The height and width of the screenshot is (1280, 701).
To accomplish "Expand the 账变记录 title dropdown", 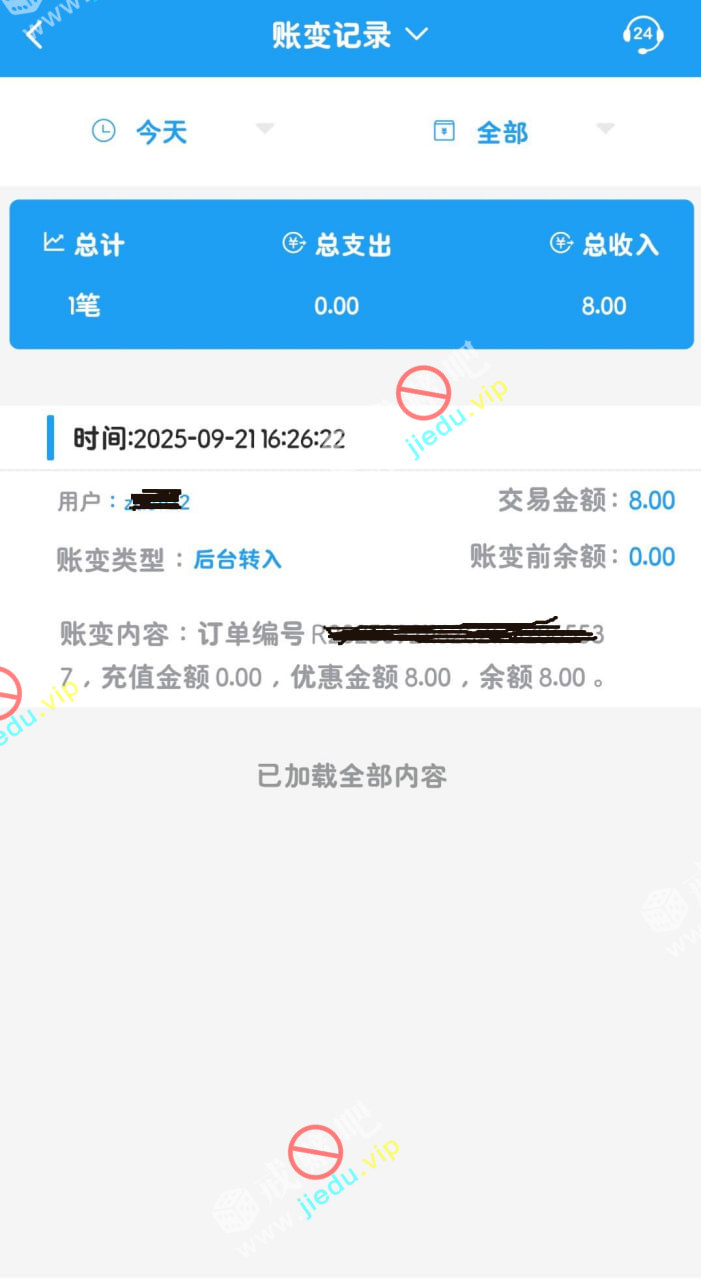I will point(350,35).
